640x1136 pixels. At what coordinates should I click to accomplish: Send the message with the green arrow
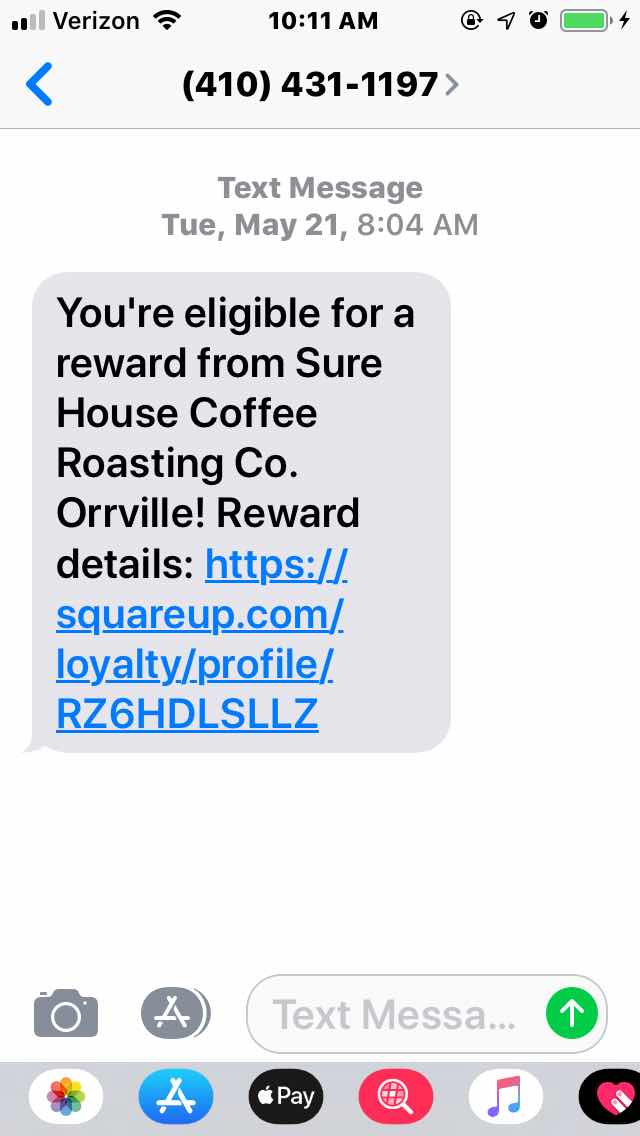coord(572,1015)
